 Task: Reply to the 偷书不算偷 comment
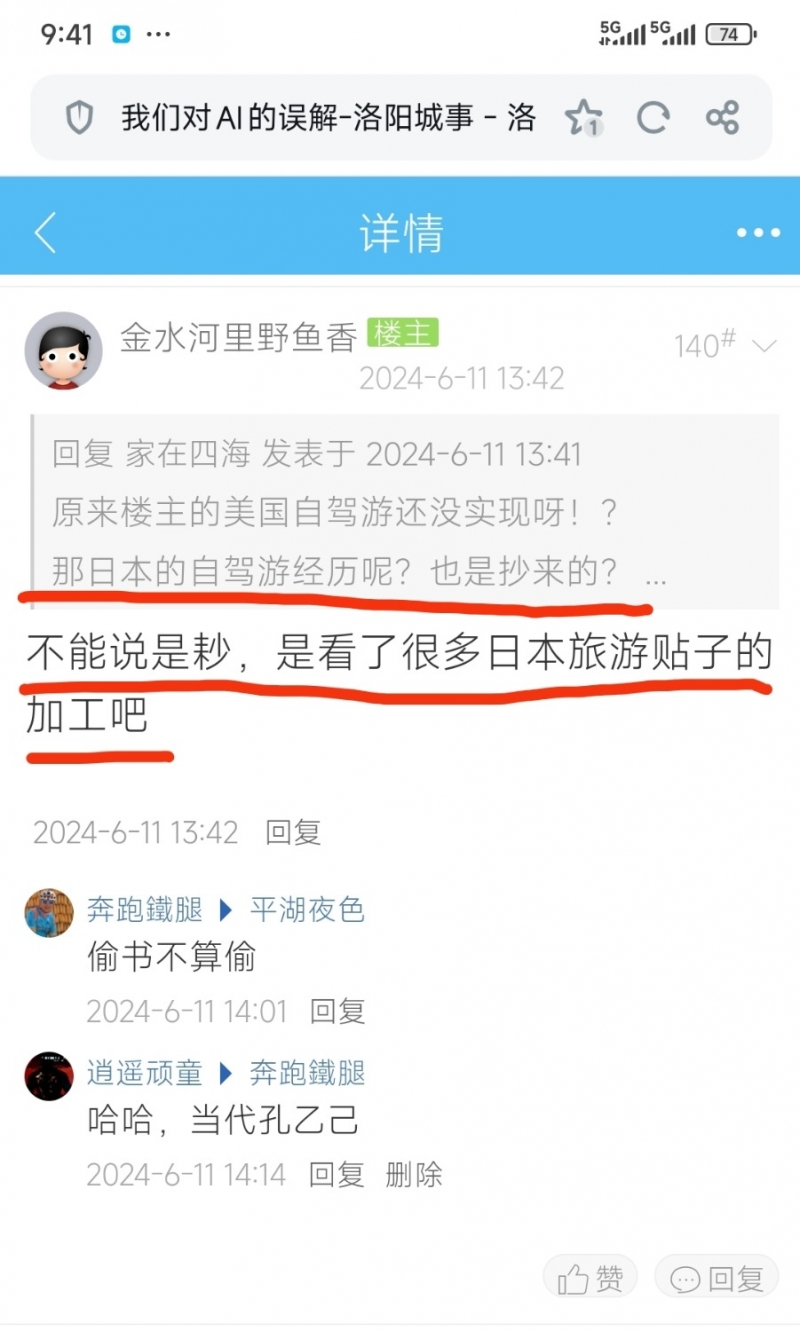point(337,1011)
